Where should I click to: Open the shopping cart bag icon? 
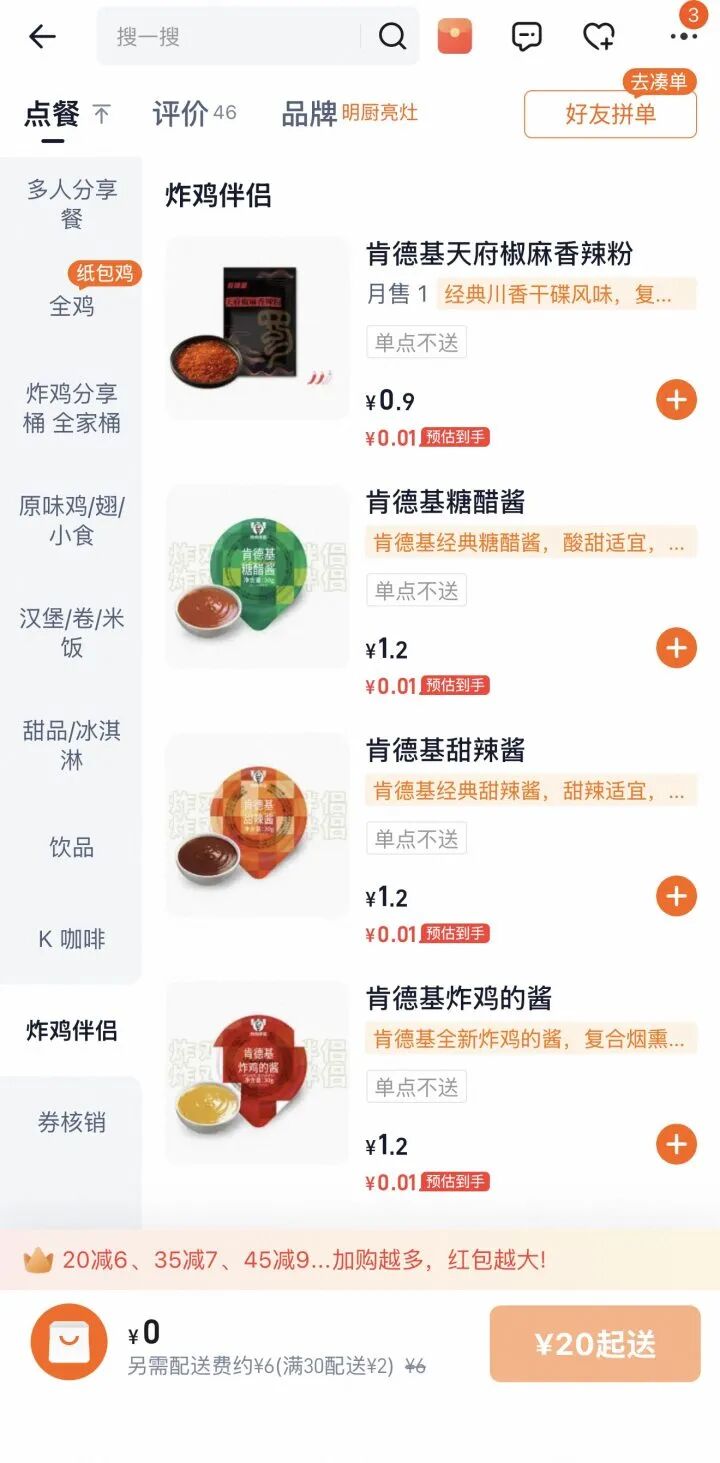[x=69, y=1342]
